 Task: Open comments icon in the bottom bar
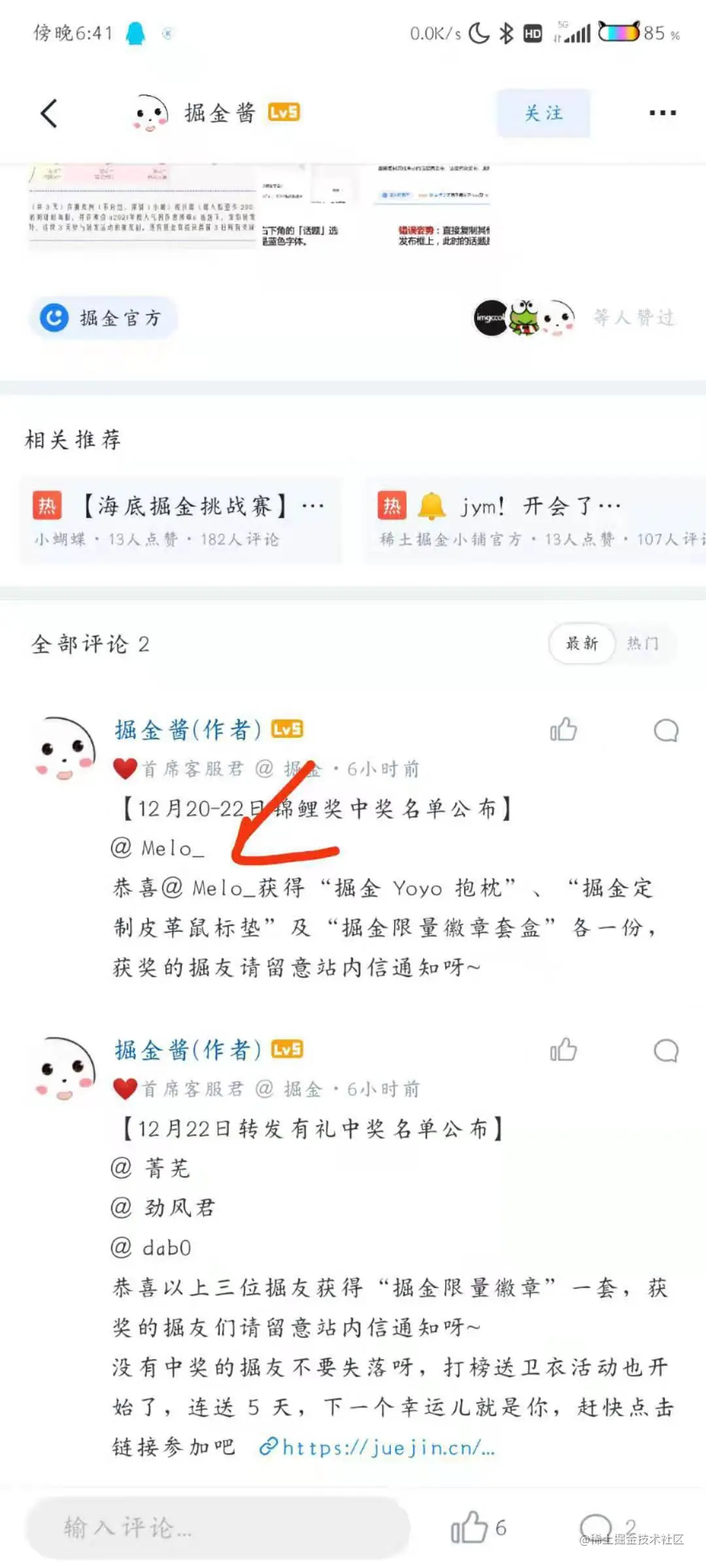(x=596, y=1527)
